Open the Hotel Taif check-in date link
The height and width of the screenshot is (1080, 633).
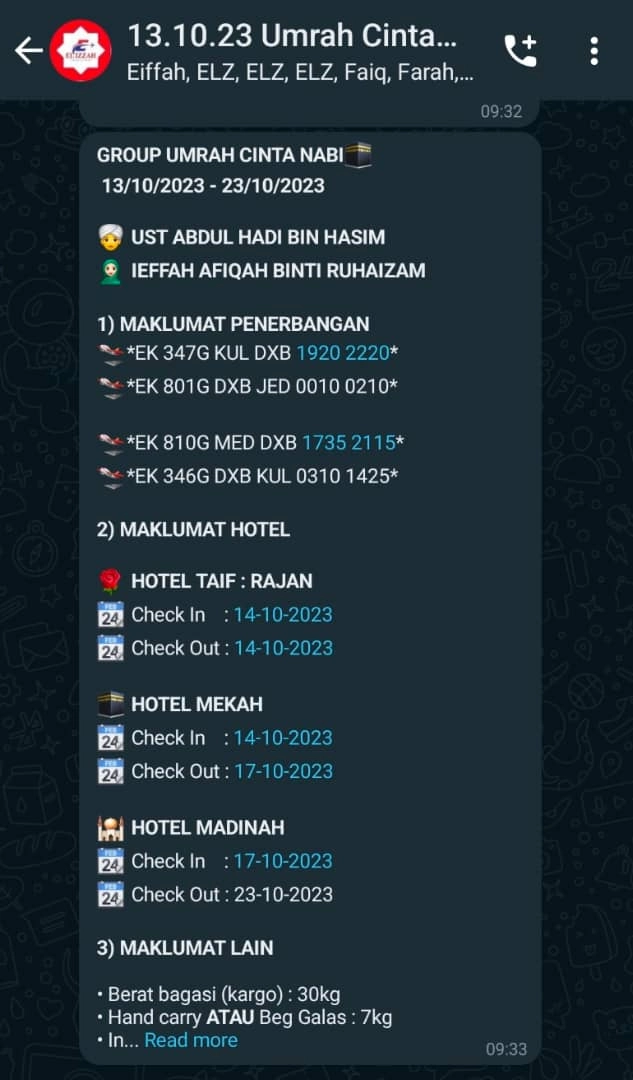coord(283,614)
